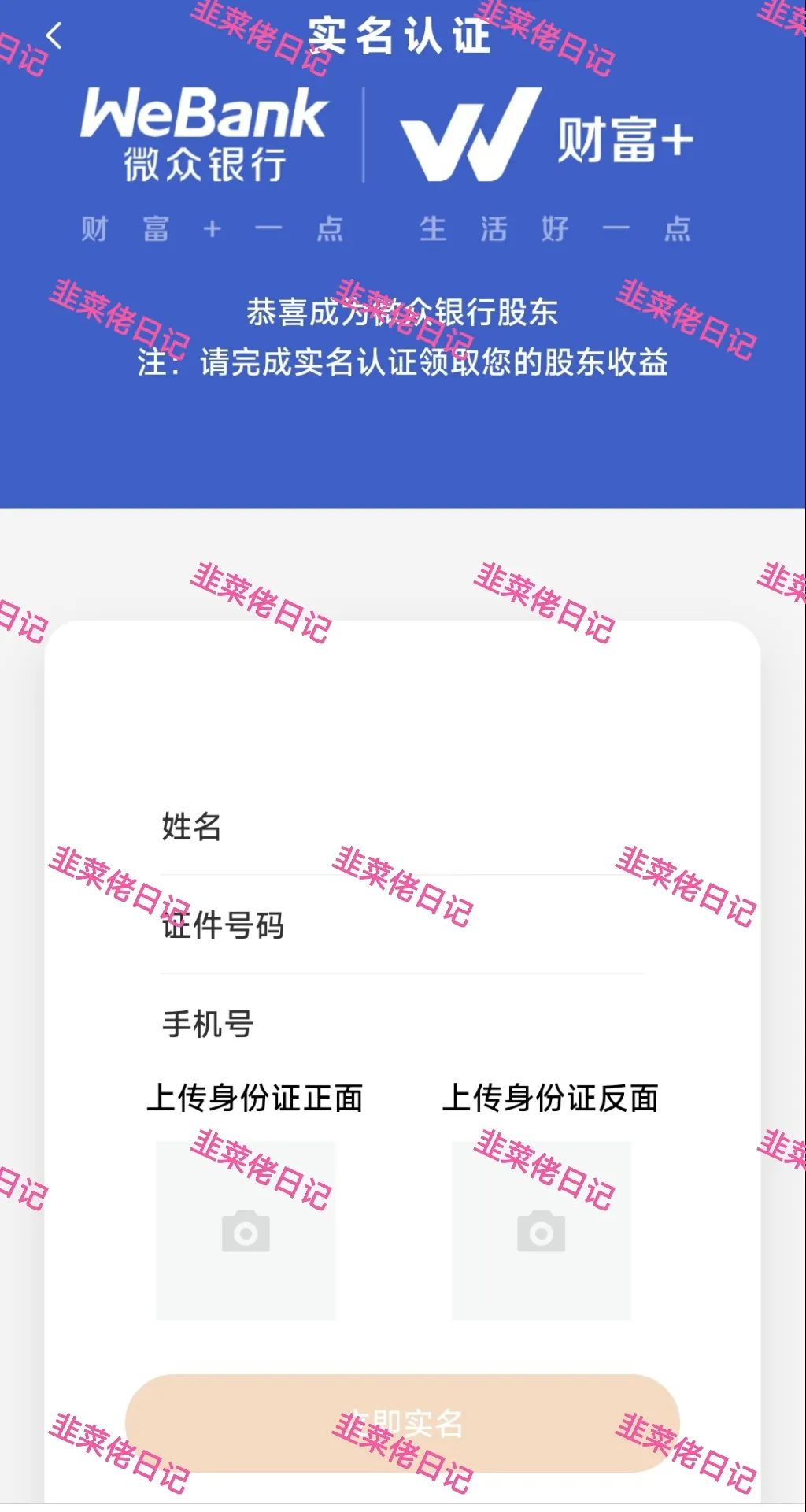The image size is (806, 1512).
Task: Upload the ID card front photo
Action: 246,1230
